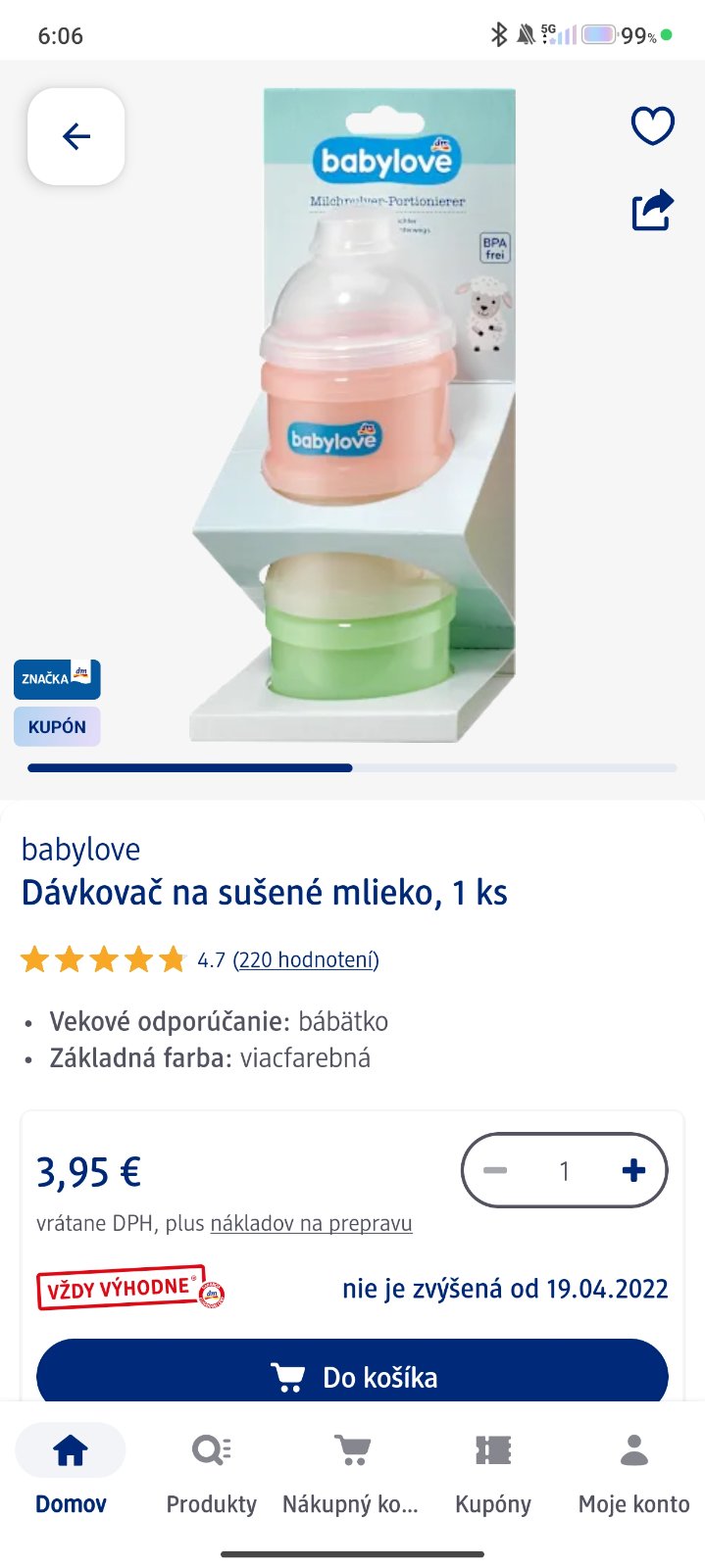The height and width of the screenshot is (1568, 705).
Task: Open the nákladov na prepravu link
Action: [311, 1223]
